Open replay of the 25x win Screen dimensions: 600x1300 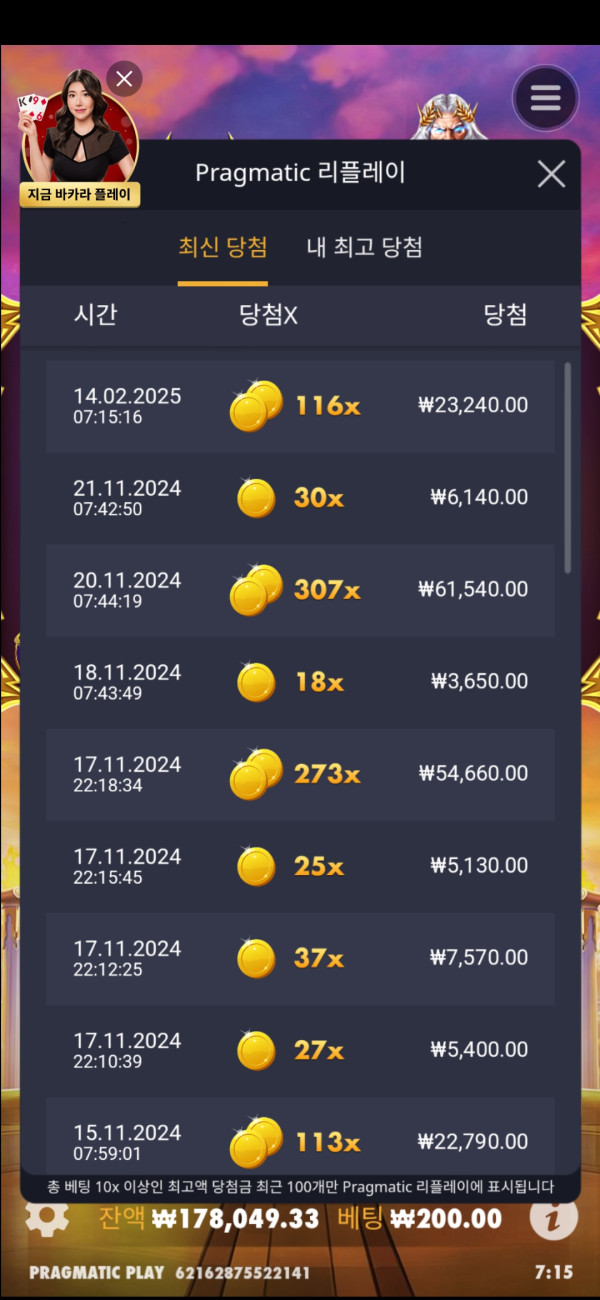click(300, 865)
